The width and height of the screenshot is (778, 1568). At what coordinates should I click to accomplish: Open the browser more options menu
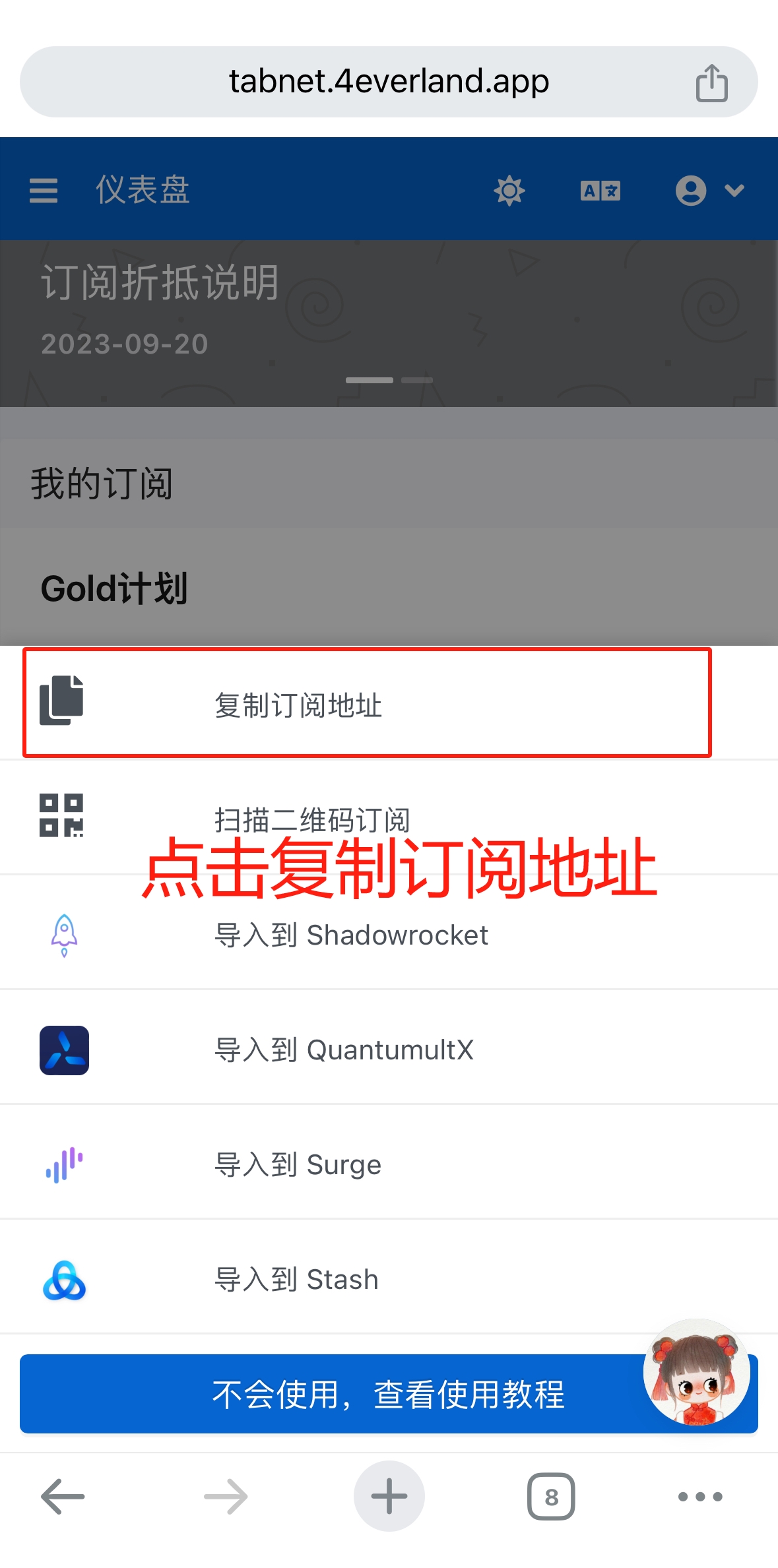(700, 1496)
